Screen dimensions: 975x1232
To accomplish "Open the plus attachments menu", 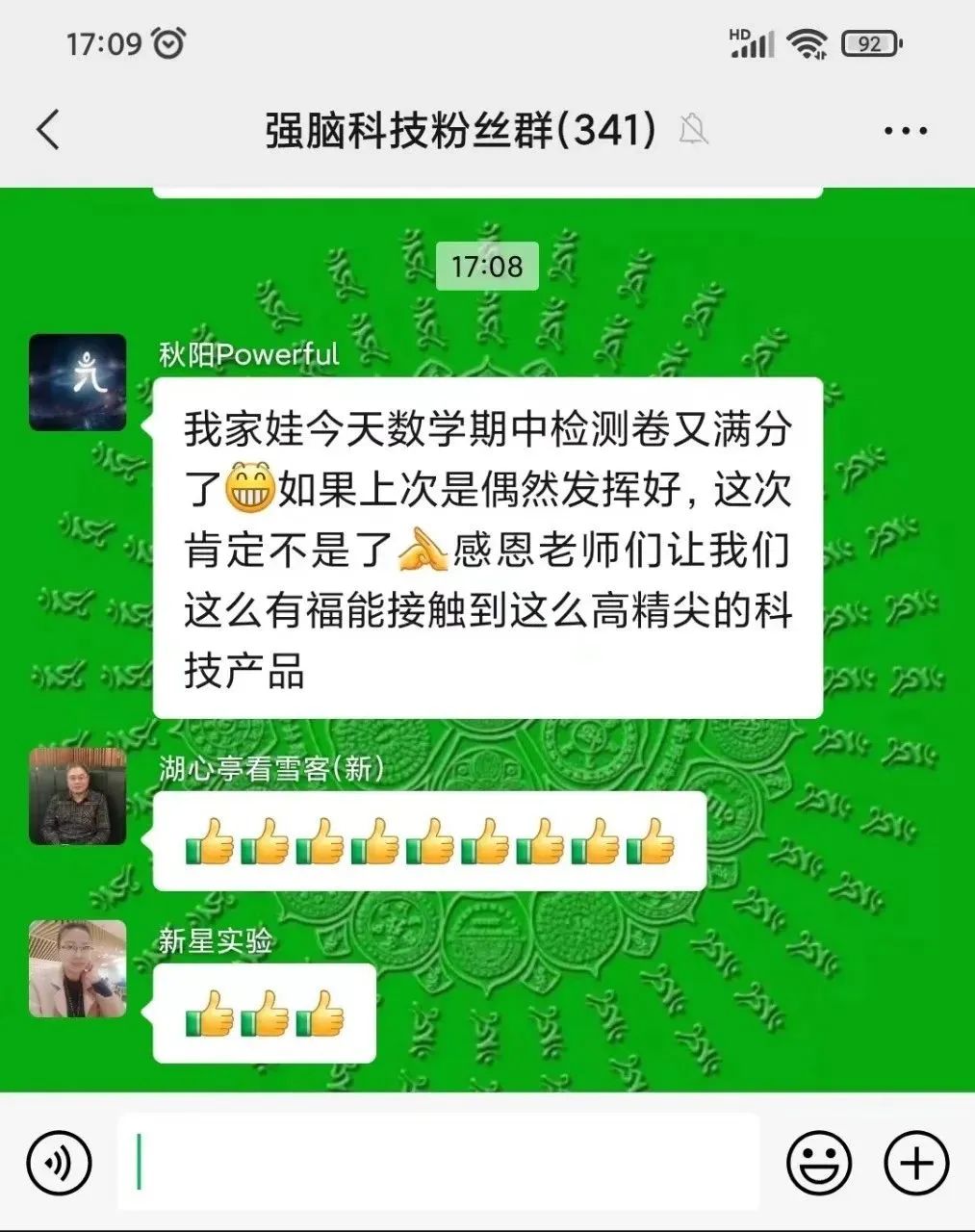I will coord(915,1163).
